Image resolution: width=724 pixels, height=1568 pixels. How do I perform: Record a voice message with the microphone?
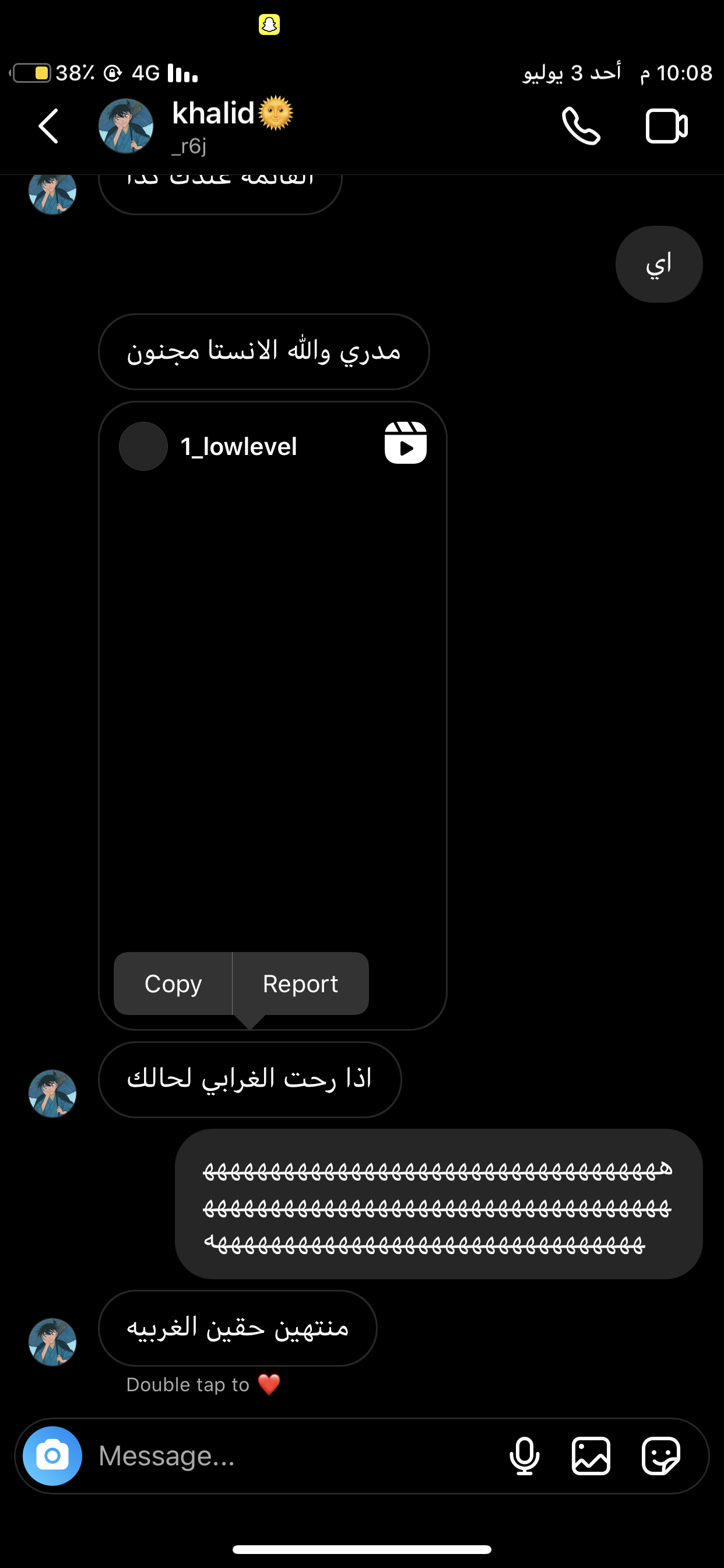click(x=524, y=1456)
